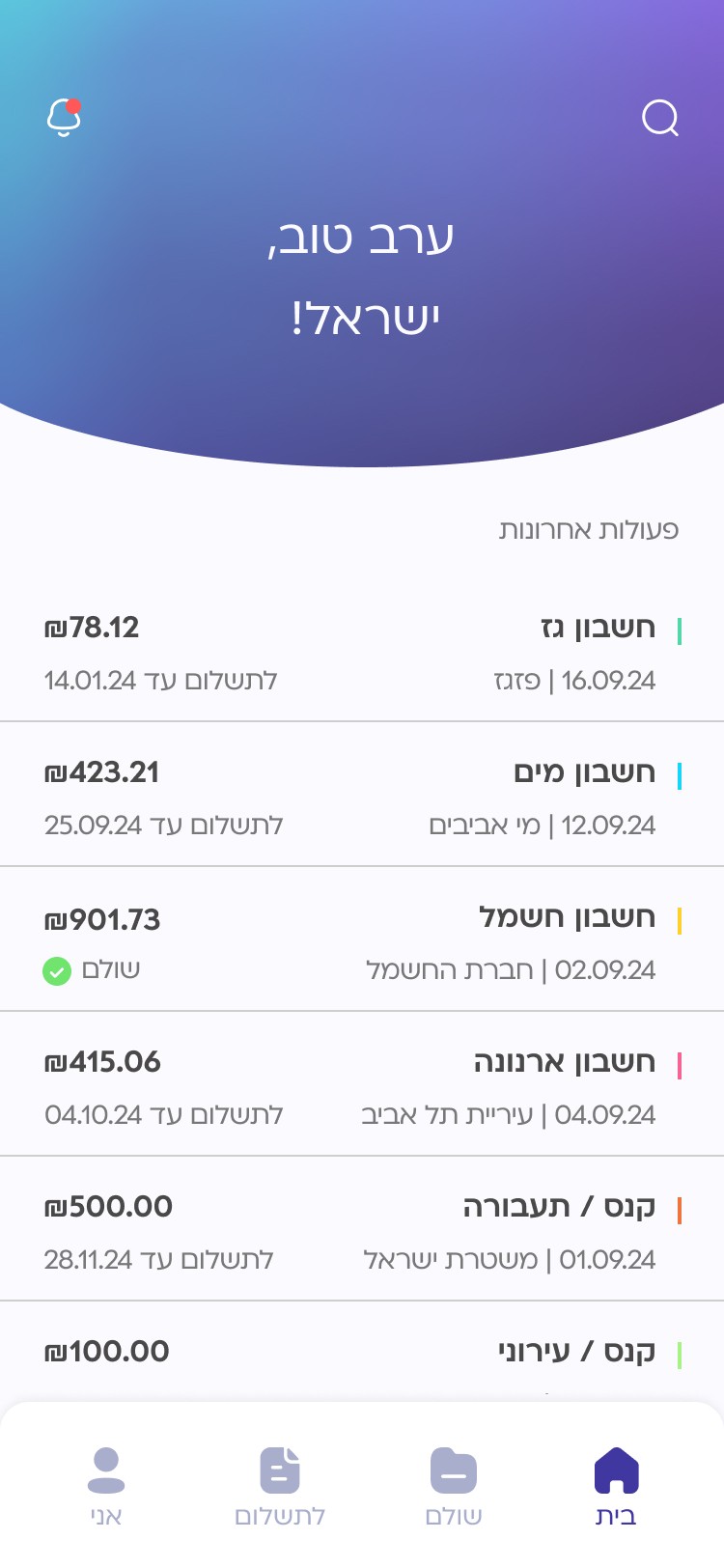Viewport: 724px width, 1568px height.
Task: Go to the To Pay (לתשלום) tab
Action: [280, 1487]
